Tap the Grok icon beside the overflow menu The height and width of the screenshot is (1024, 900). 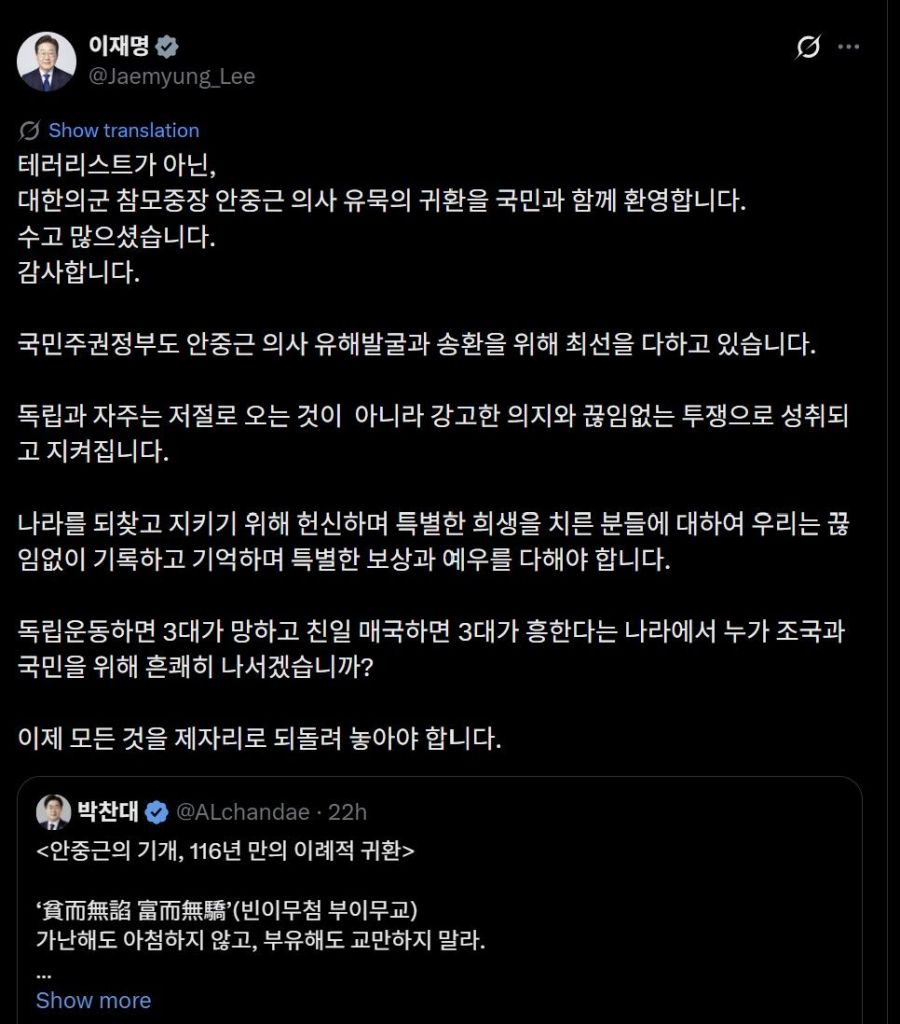[x=807, y=47]
